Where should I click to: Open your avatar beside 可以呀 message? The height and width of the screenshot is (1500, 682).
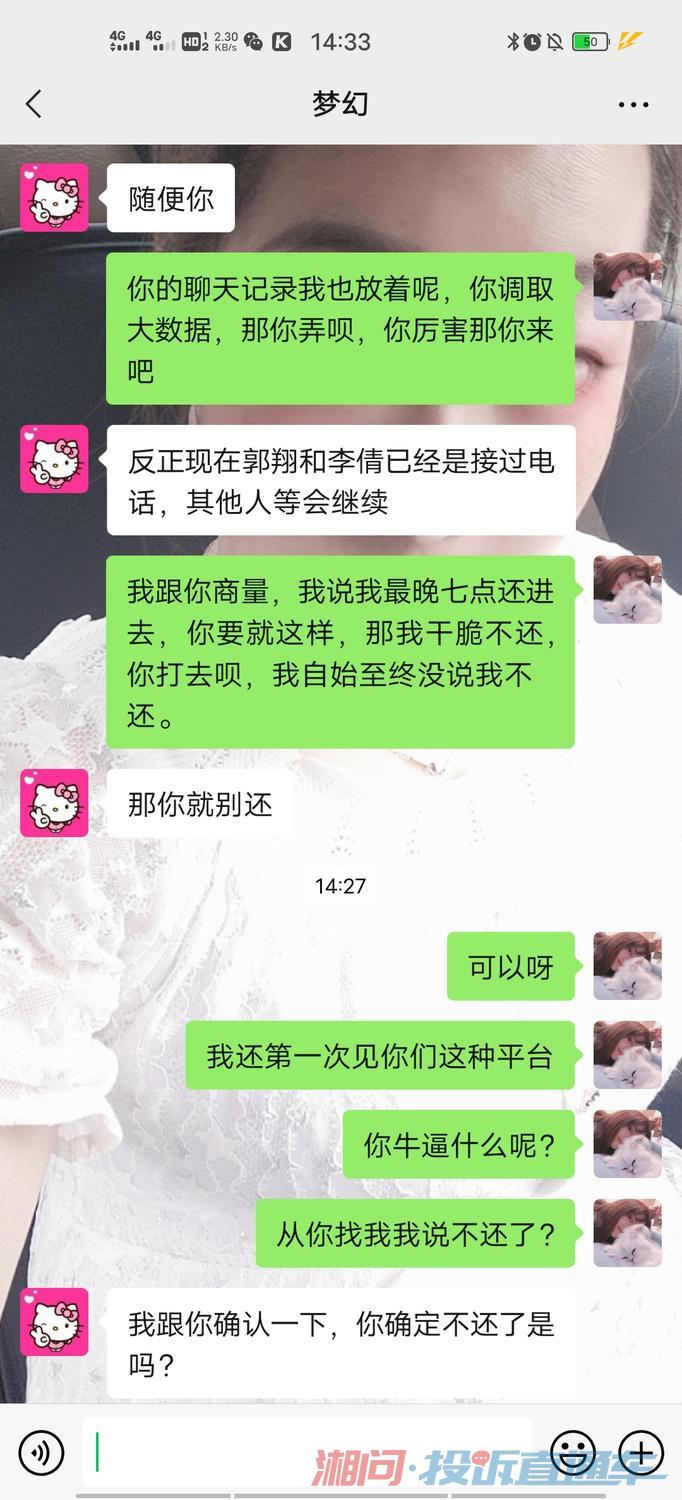point(627,966)
